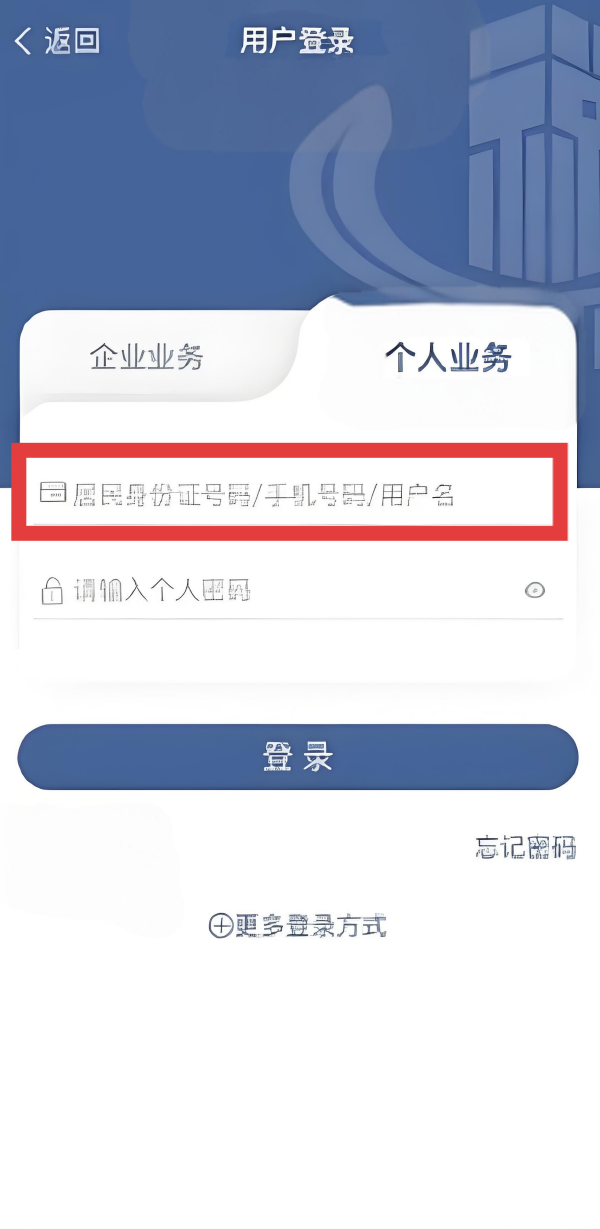This screenshot has width=600, height=1229.
Task: Select the 个人业务 tab
Action: pos(448,357)
